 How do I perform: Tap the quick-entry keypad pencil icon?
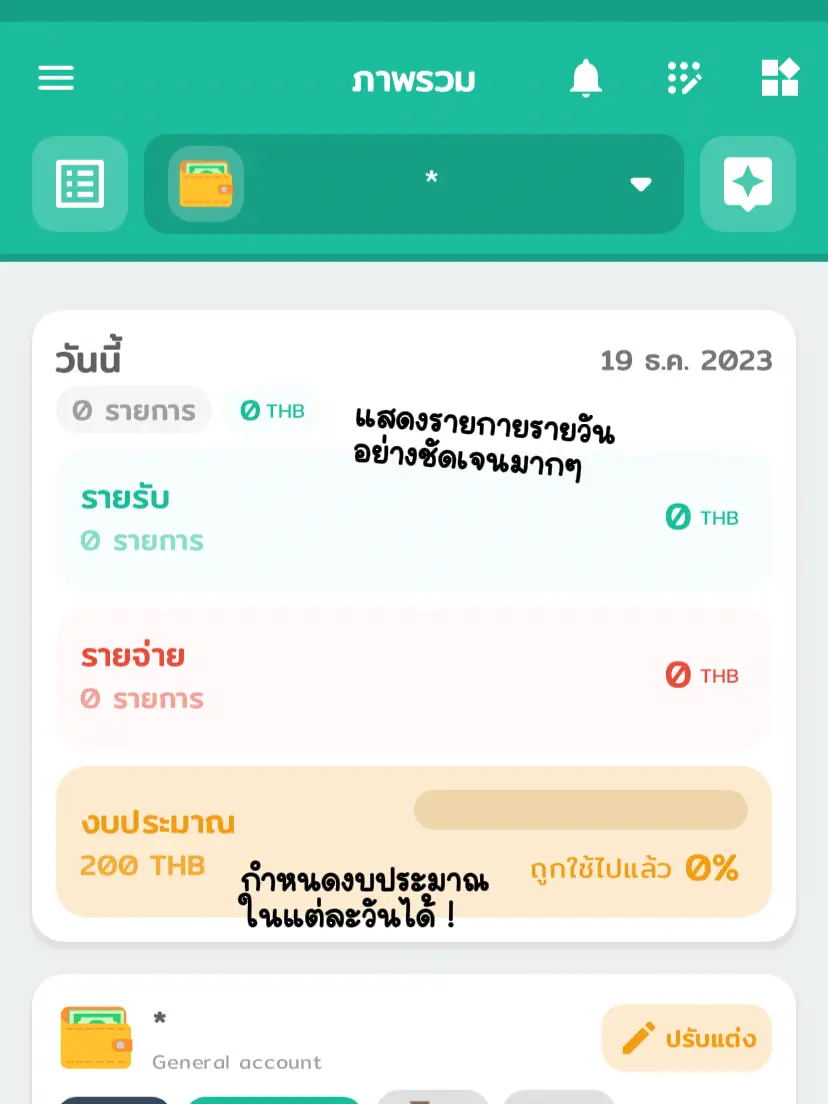[x=685, y=78]
